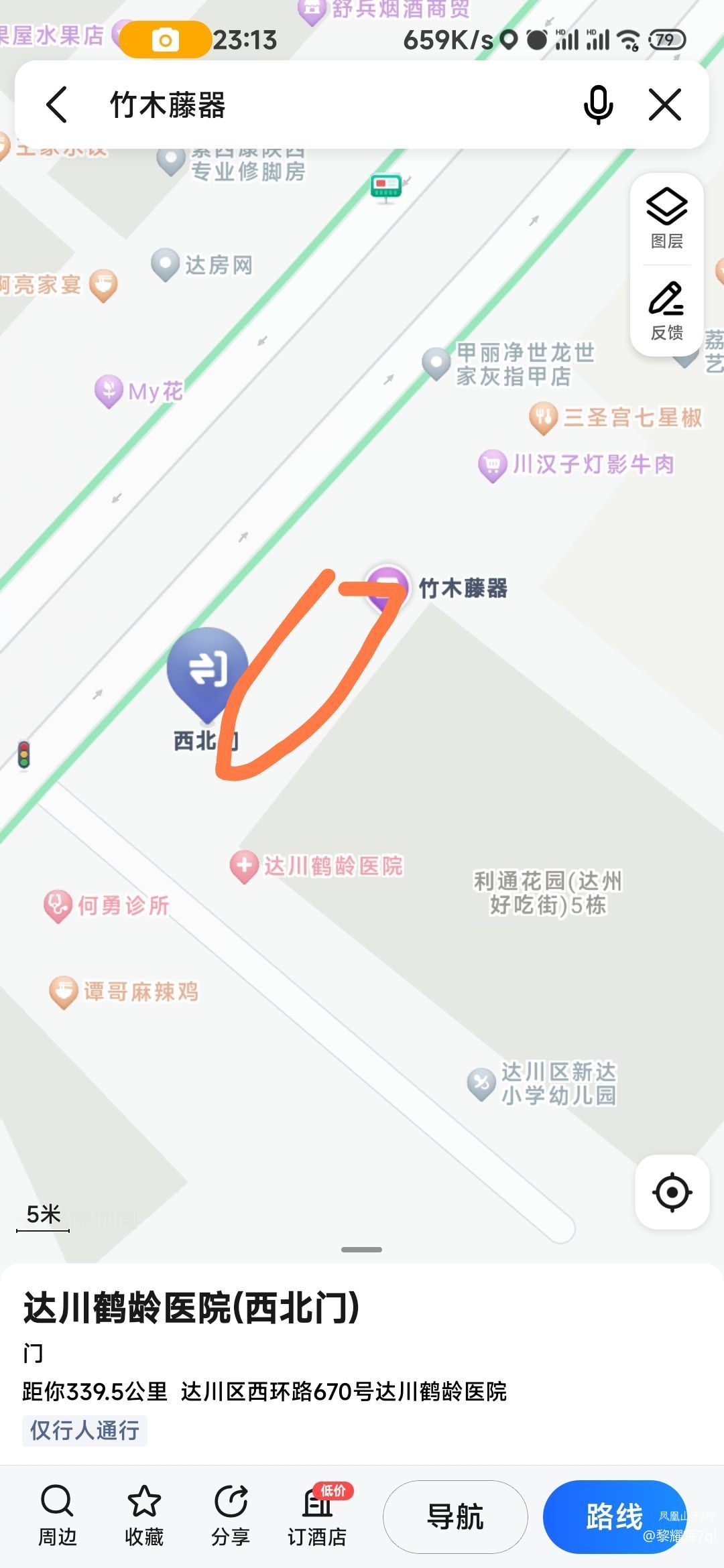Select the 川汉子灯影牛肉 shop marker
Screen dimensions: 724x1568
pyautogui.click(x=493, y=464)
